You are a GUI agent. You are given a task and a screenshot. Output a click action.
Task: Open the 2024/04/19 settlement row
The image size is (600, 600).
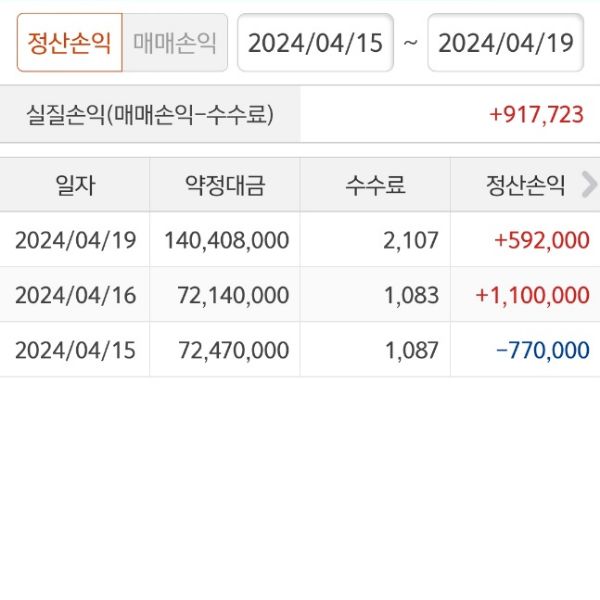300,239
